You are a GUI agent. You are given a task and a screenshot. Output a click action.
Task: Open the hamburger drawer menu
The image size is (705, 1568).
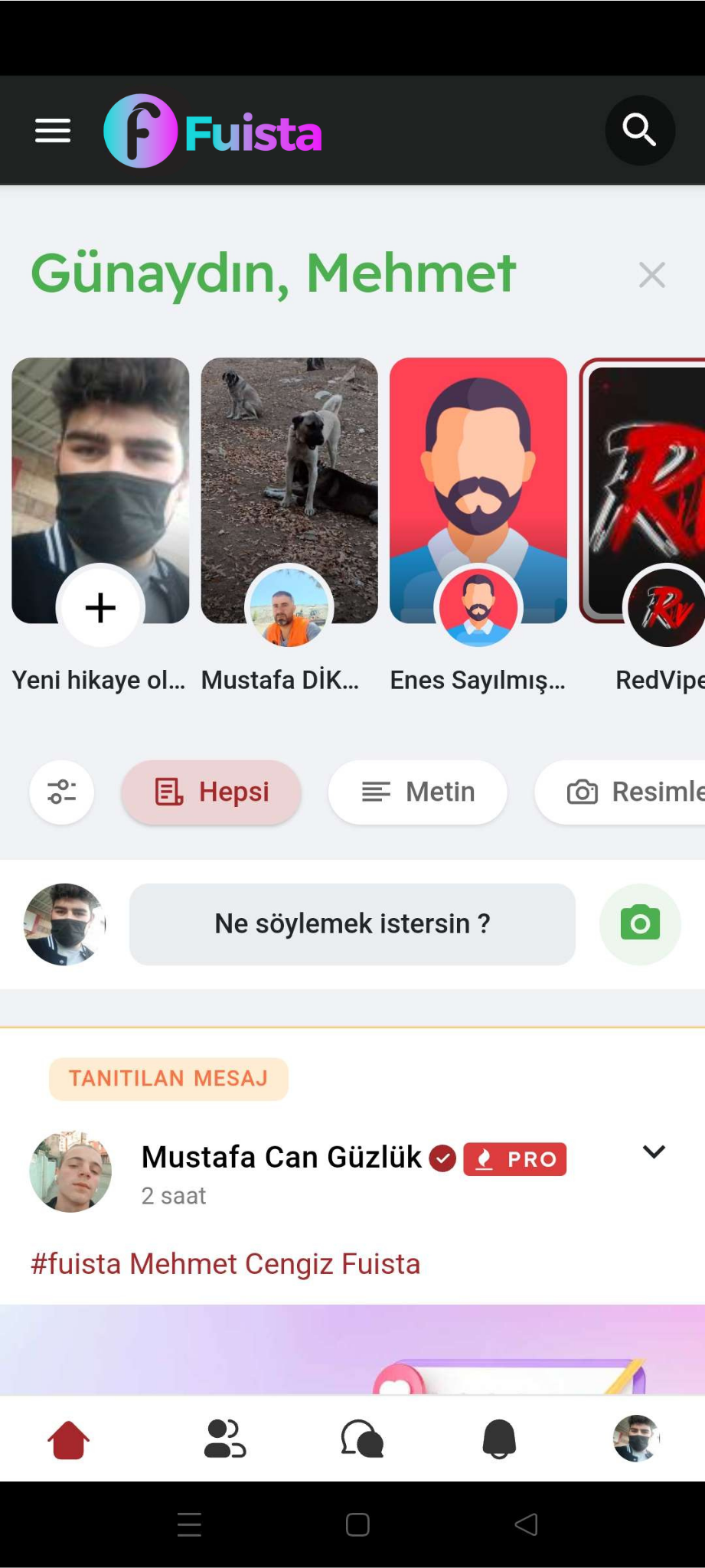53,131
